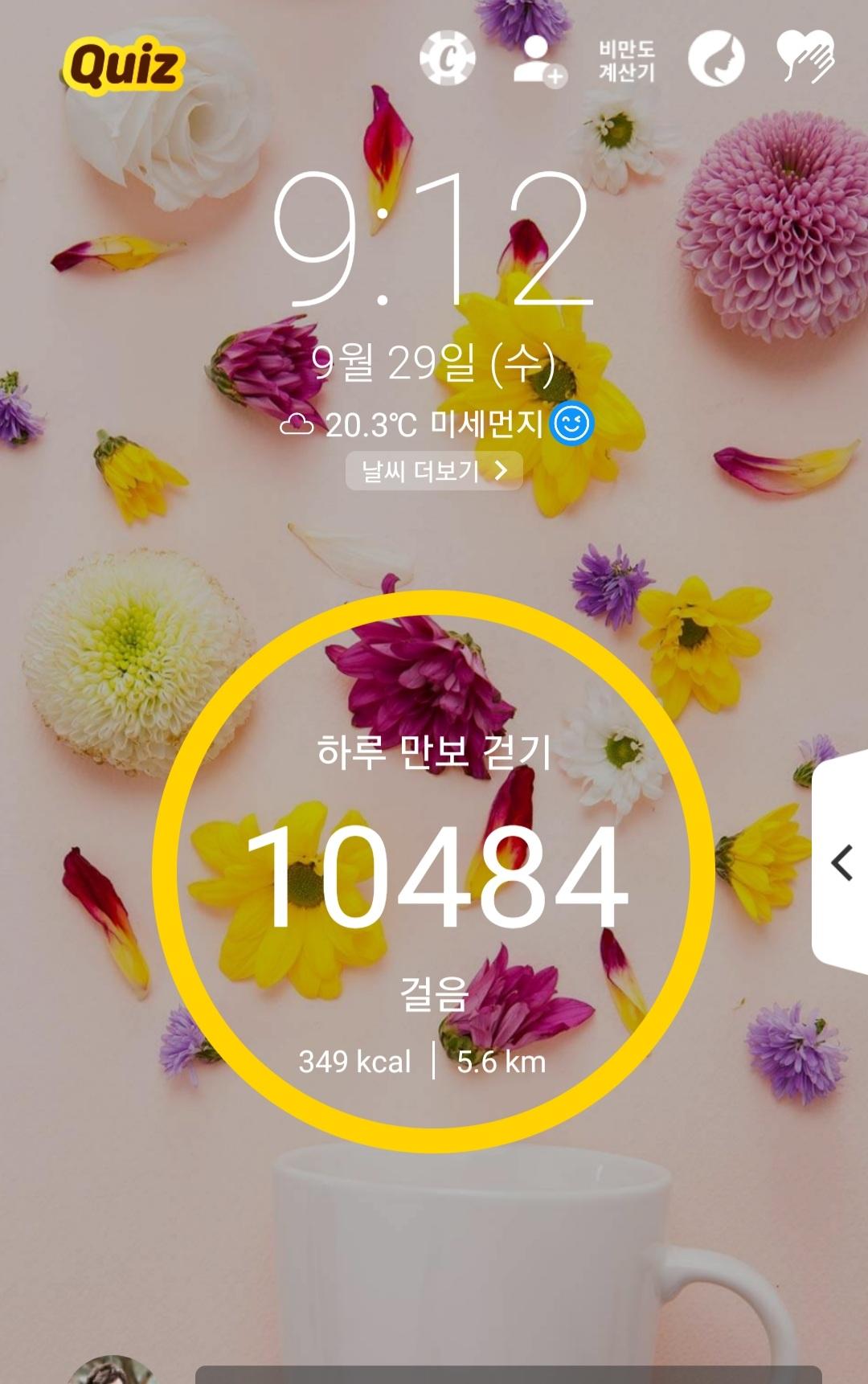Open 날씨 더보기 for more weather
868x1384 pixels.
click(434, 471)
